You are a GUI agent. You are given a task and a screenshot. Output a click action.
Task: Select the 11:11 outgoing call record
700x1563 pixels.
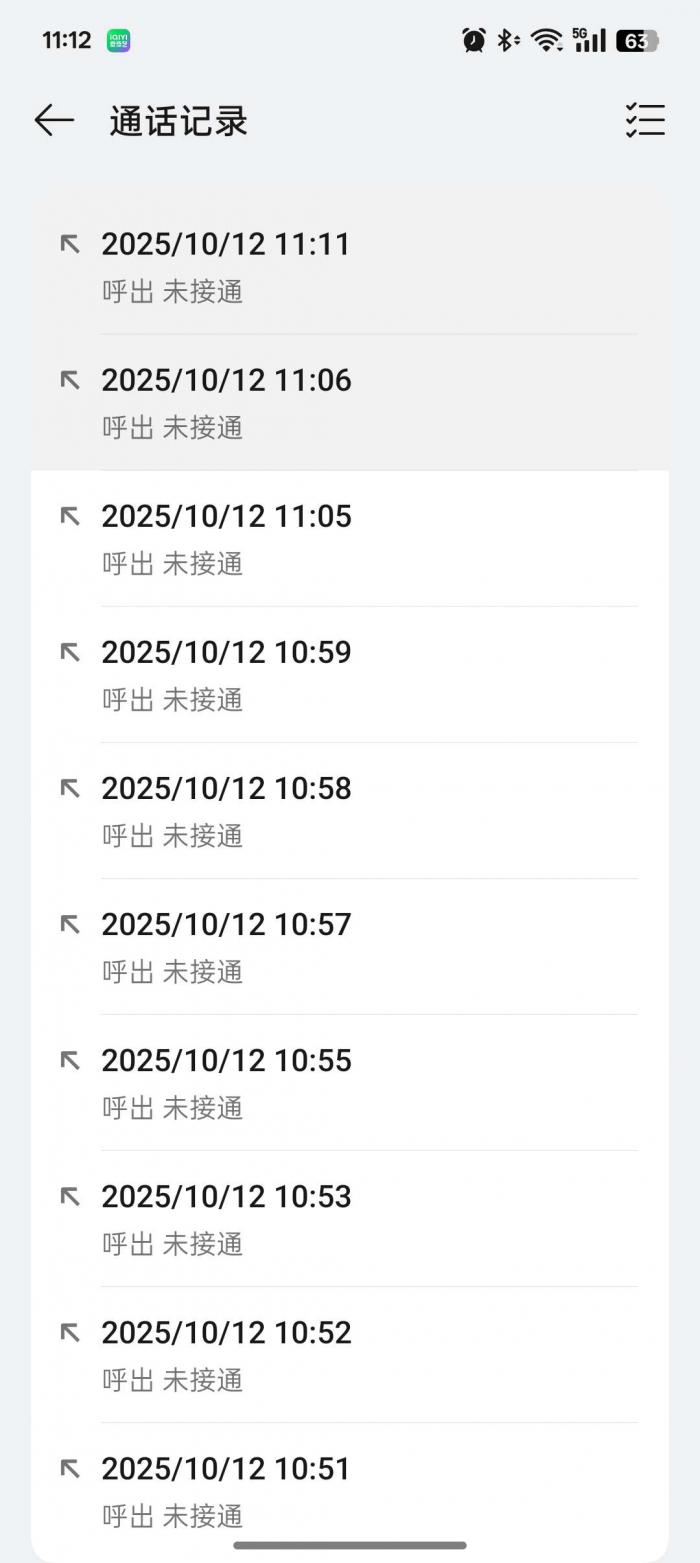pos(349,266)
